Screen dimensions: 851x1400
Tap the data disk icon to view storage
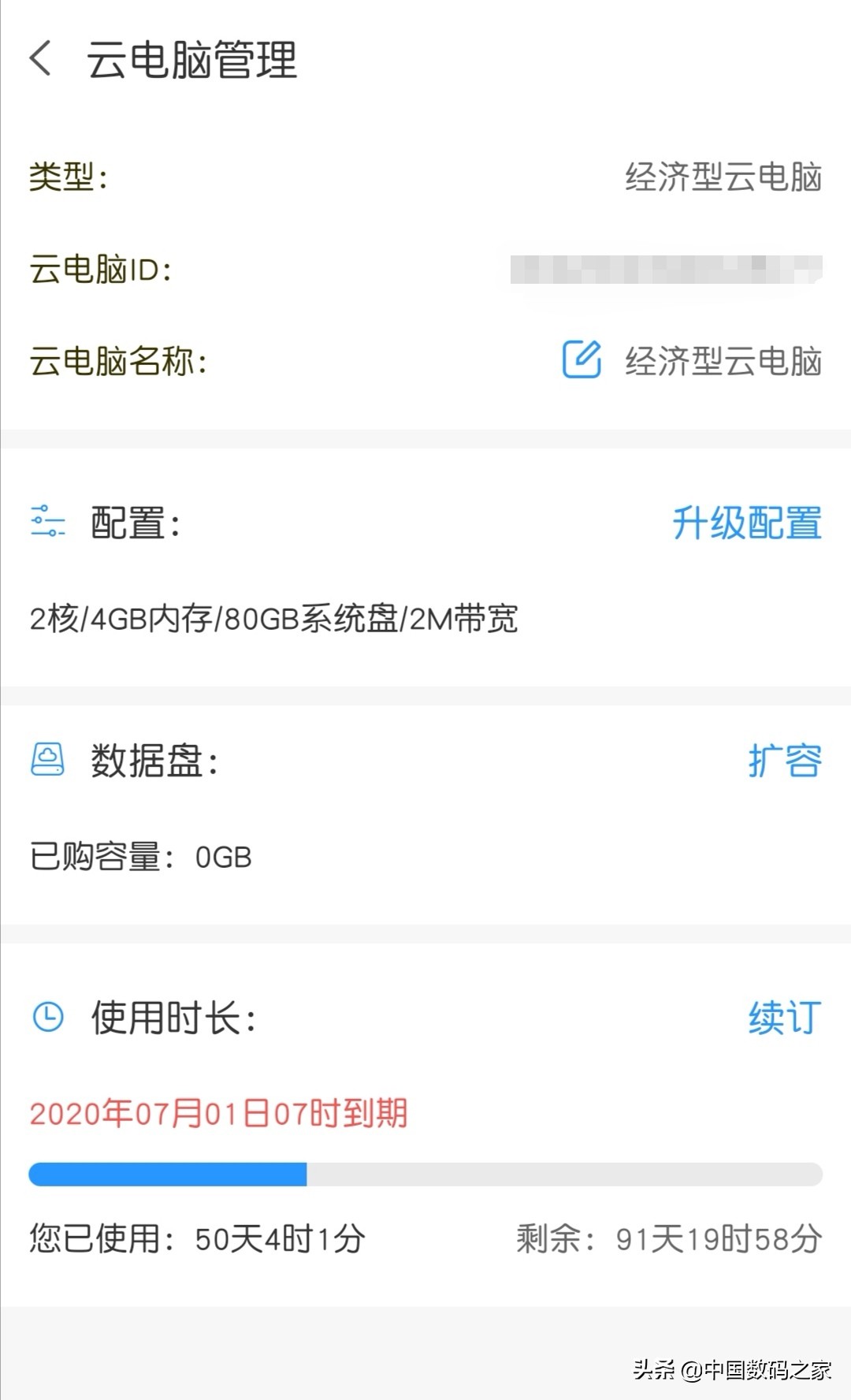[x=49, y=759]
